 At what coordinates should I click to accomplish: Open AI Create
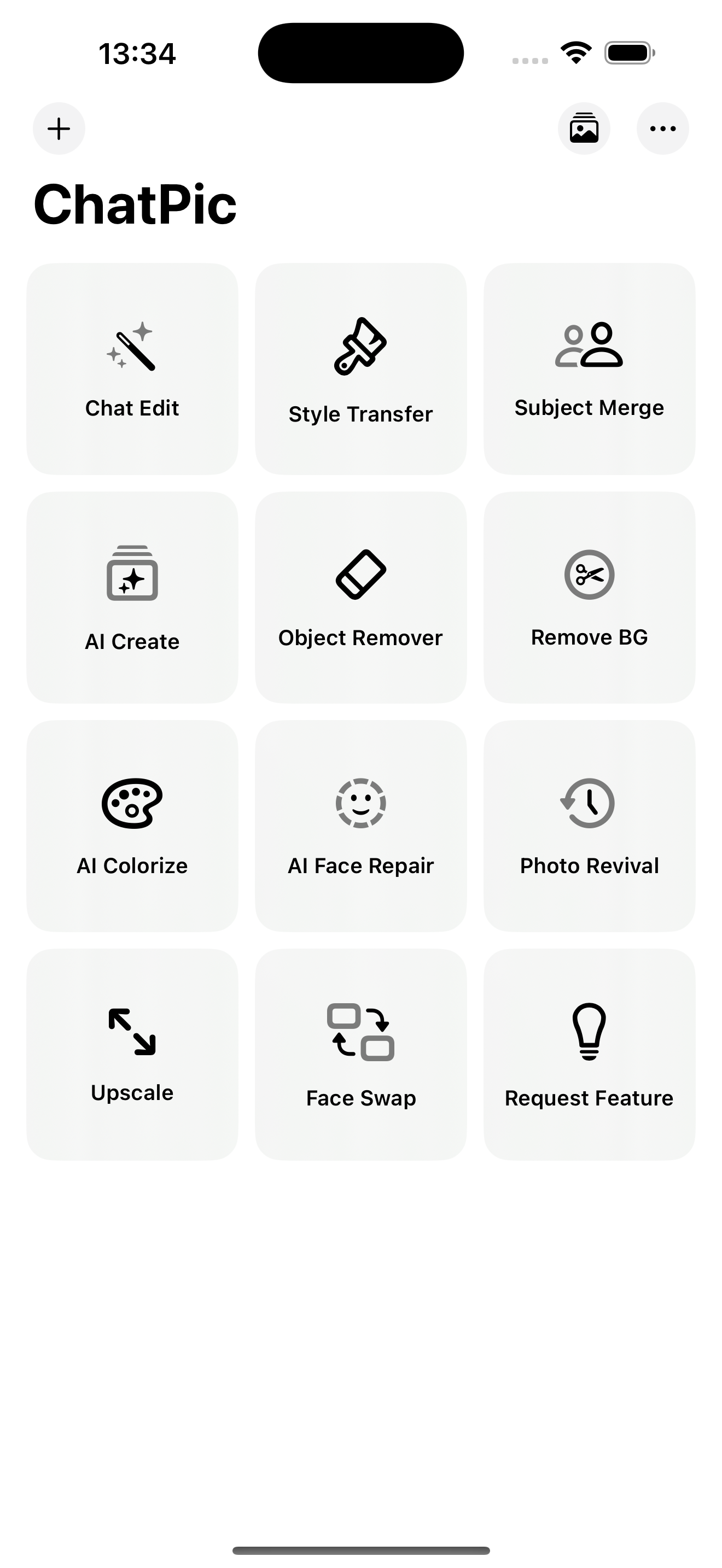tap(132, 597)
